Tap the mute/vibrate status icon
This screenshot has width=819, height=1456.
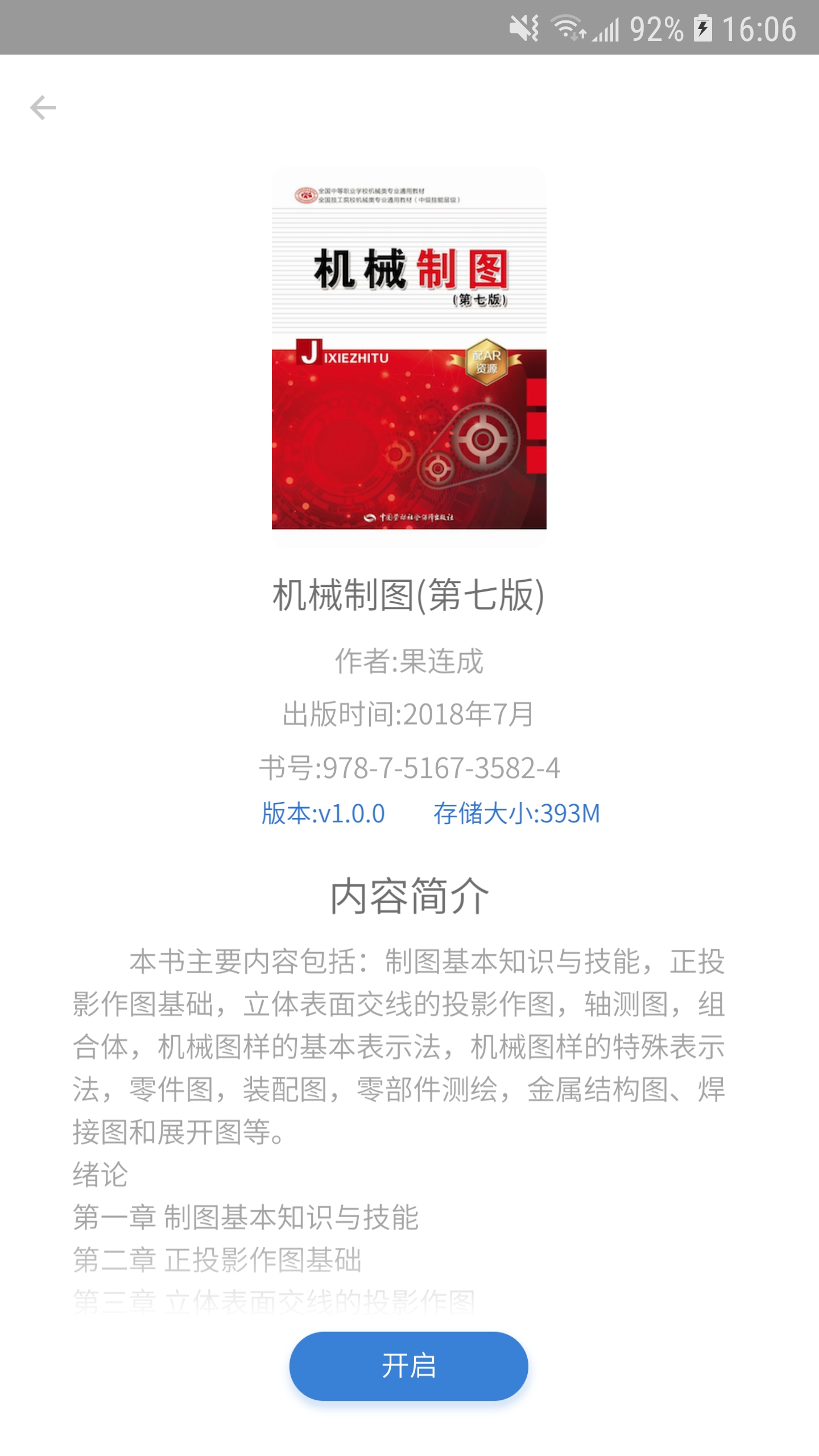point(523,27)
